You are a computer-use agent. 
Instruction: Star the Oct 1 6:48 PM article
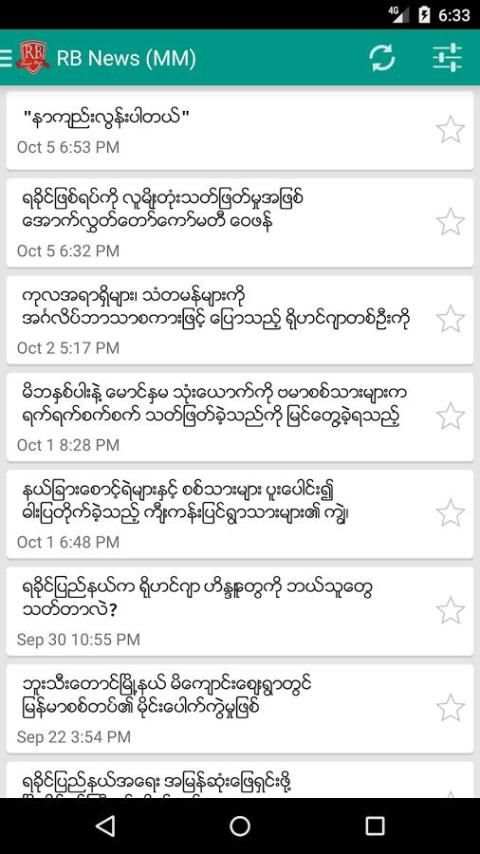450,513
